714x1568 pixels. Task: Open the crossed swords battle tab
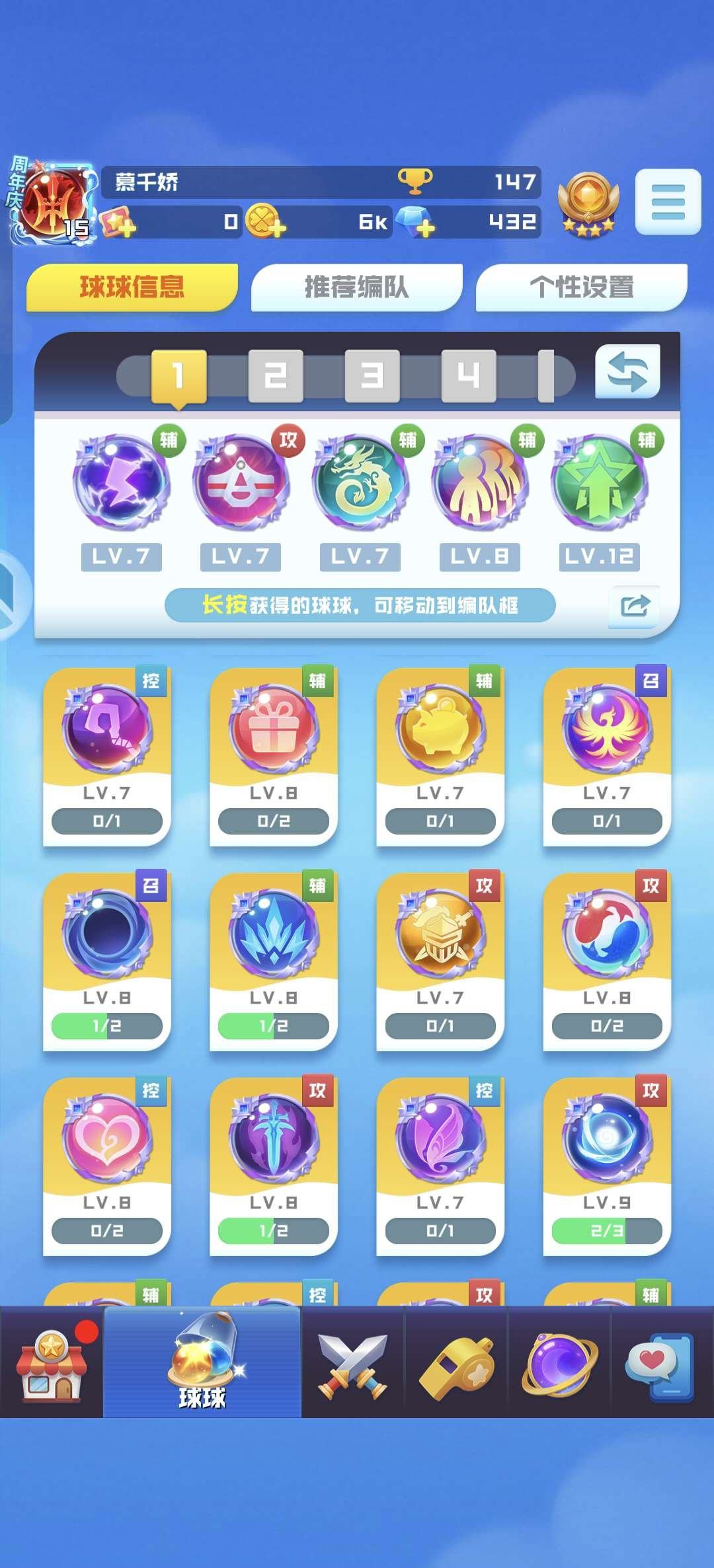point(352,1362)
